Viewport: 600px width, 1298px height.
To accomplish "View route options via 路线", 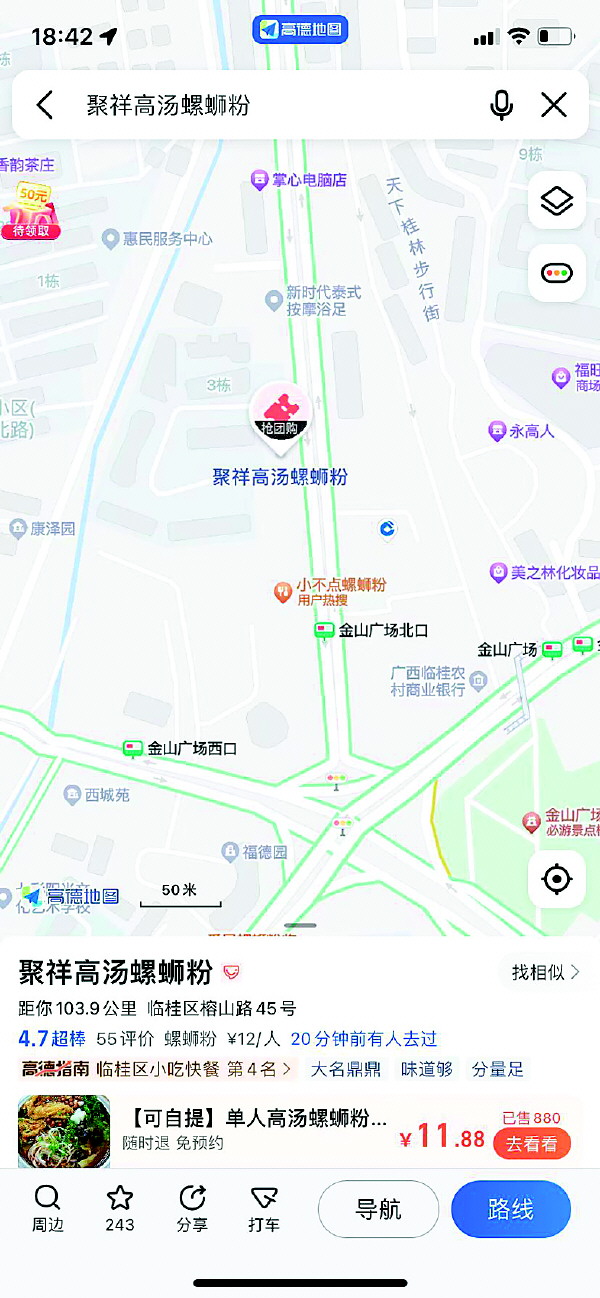I will tap(510, 1209).
